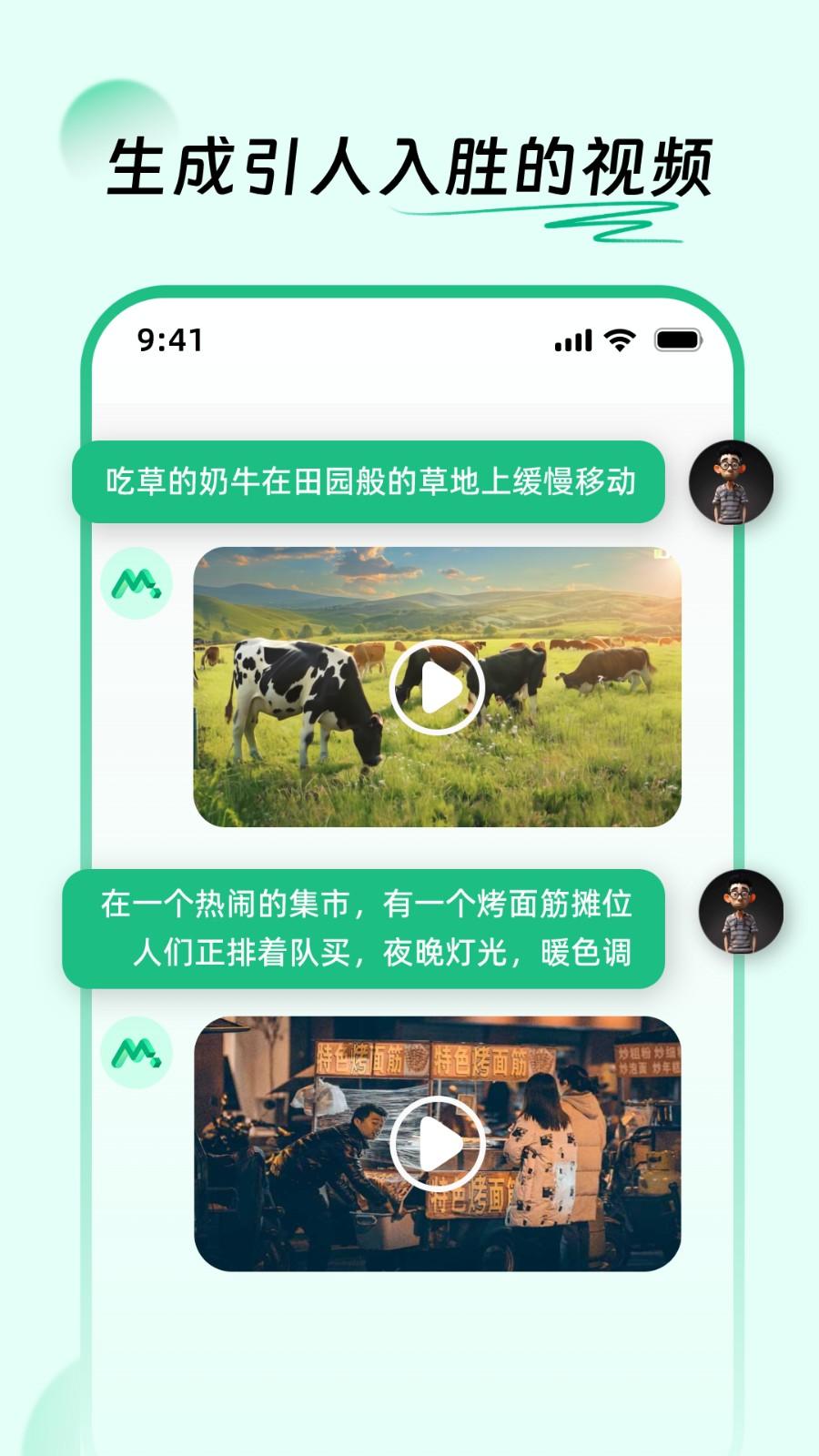Click the headline 生成引人入胜的视频
The width and height of the screenshot is (819, 1456).
(409, 164)
